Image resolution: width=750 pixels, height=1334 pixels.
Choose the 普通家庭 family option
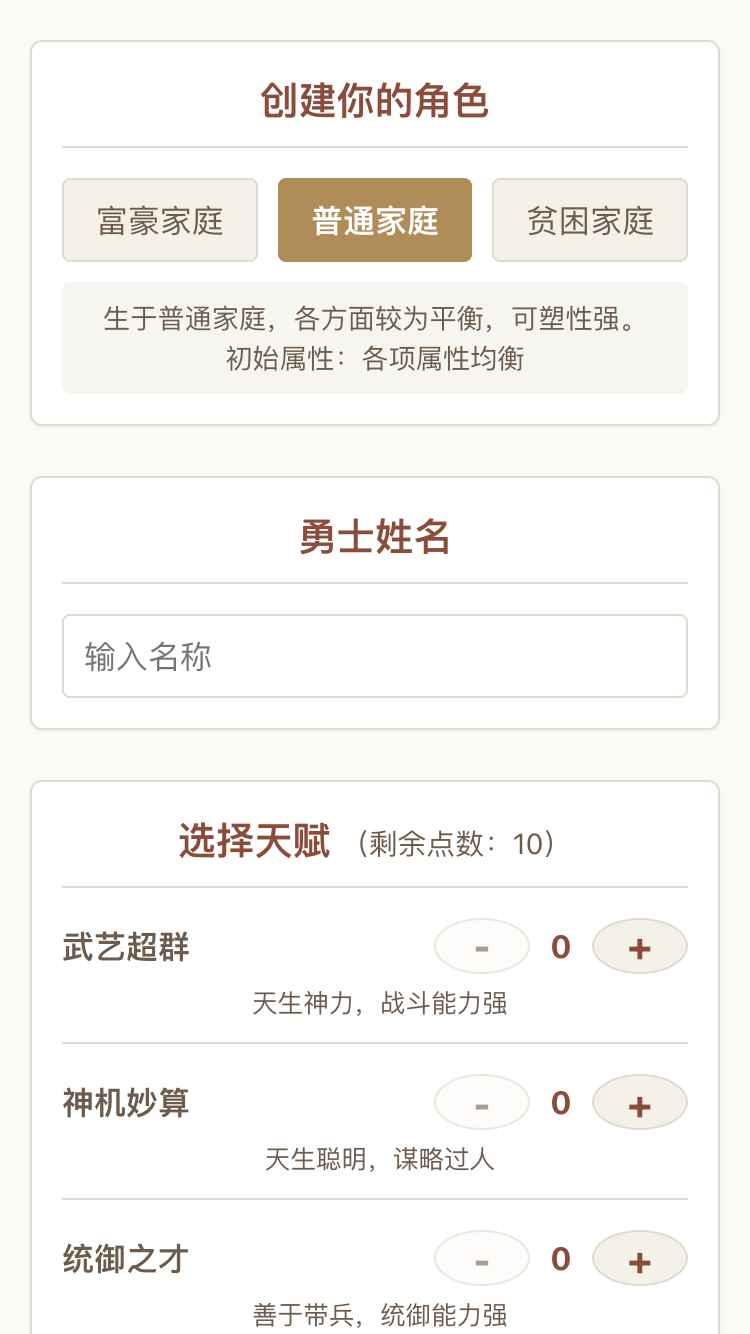coord(375,220)
